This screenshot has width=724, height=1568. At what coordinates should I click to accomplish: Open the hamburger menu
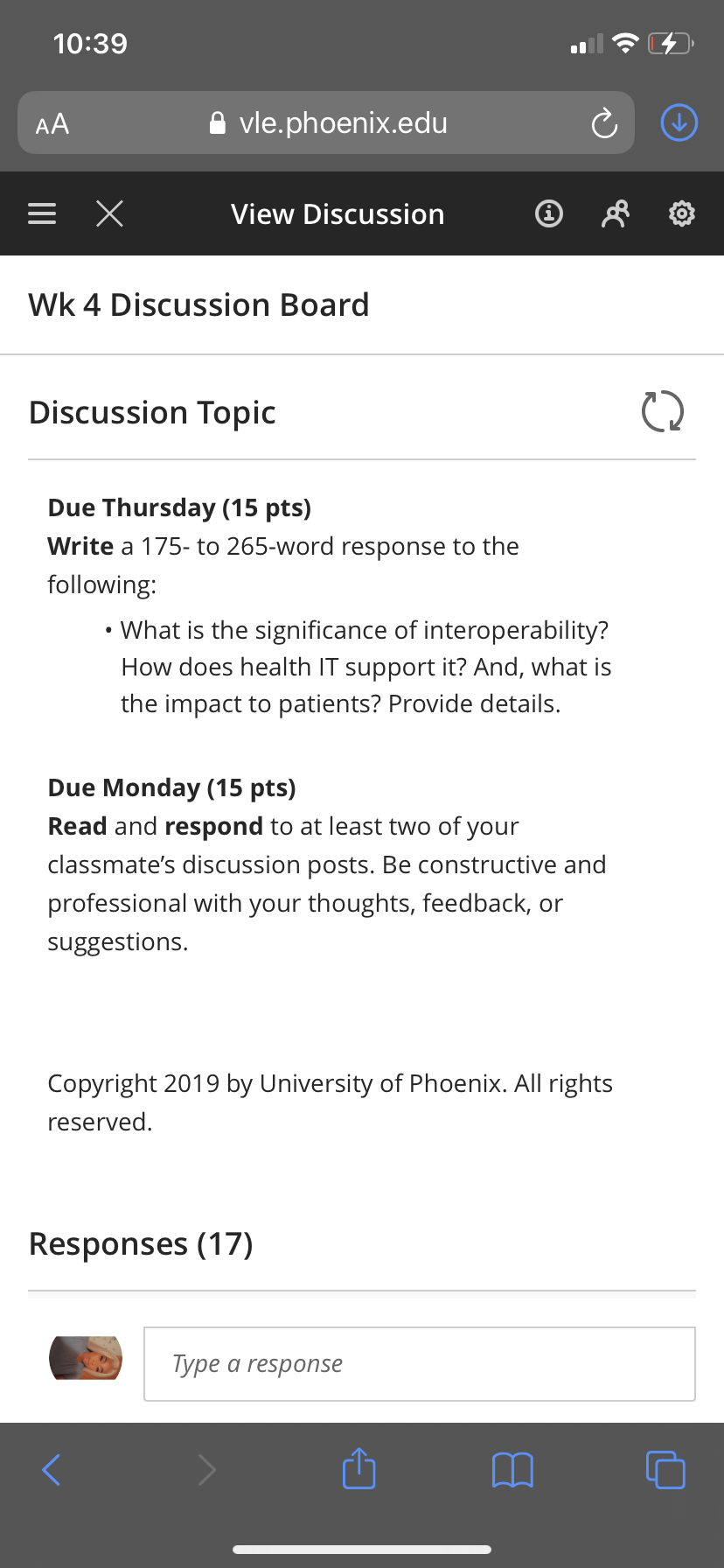coord(42,213)
